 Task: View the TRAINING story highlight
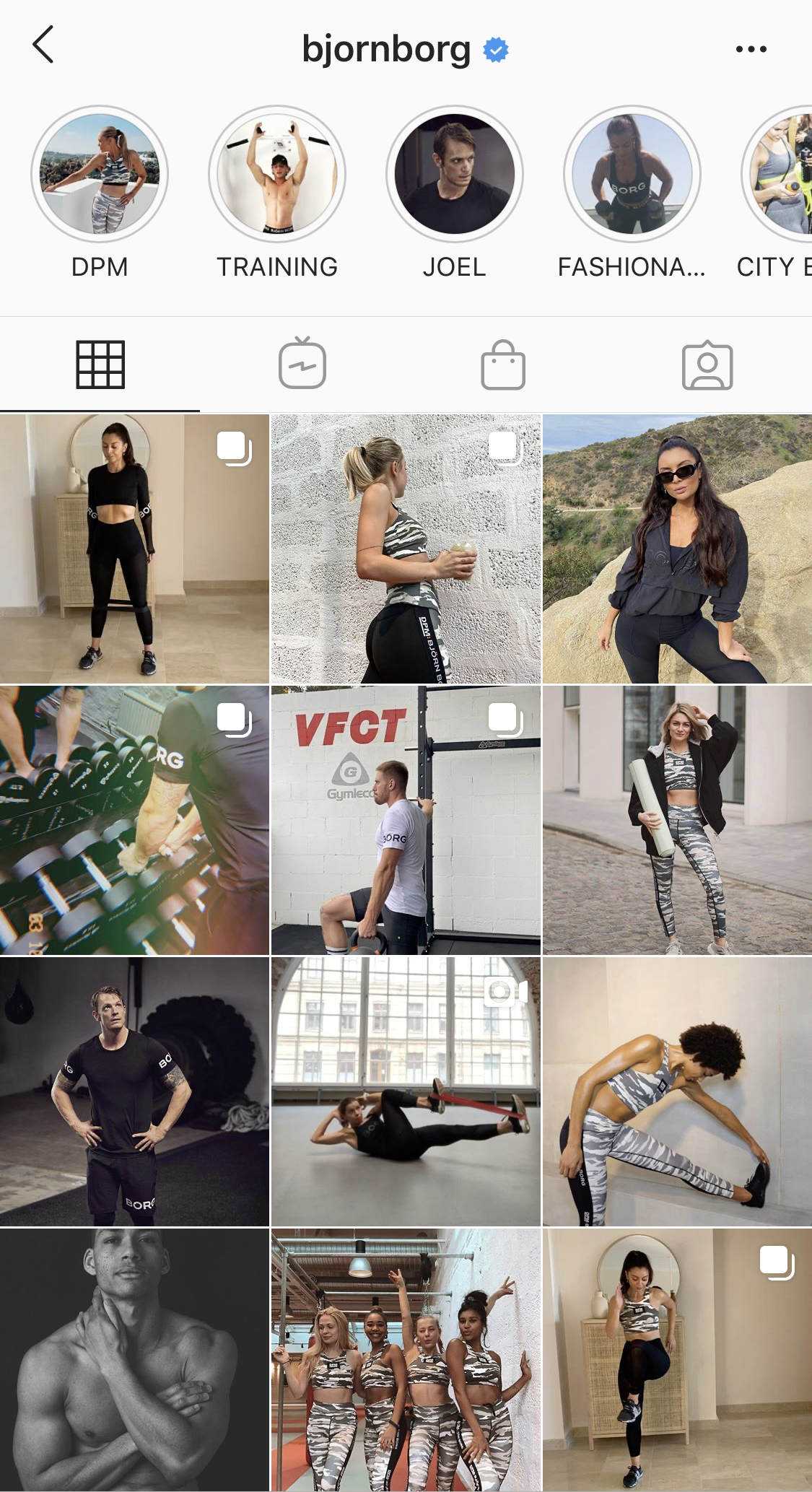277,174
